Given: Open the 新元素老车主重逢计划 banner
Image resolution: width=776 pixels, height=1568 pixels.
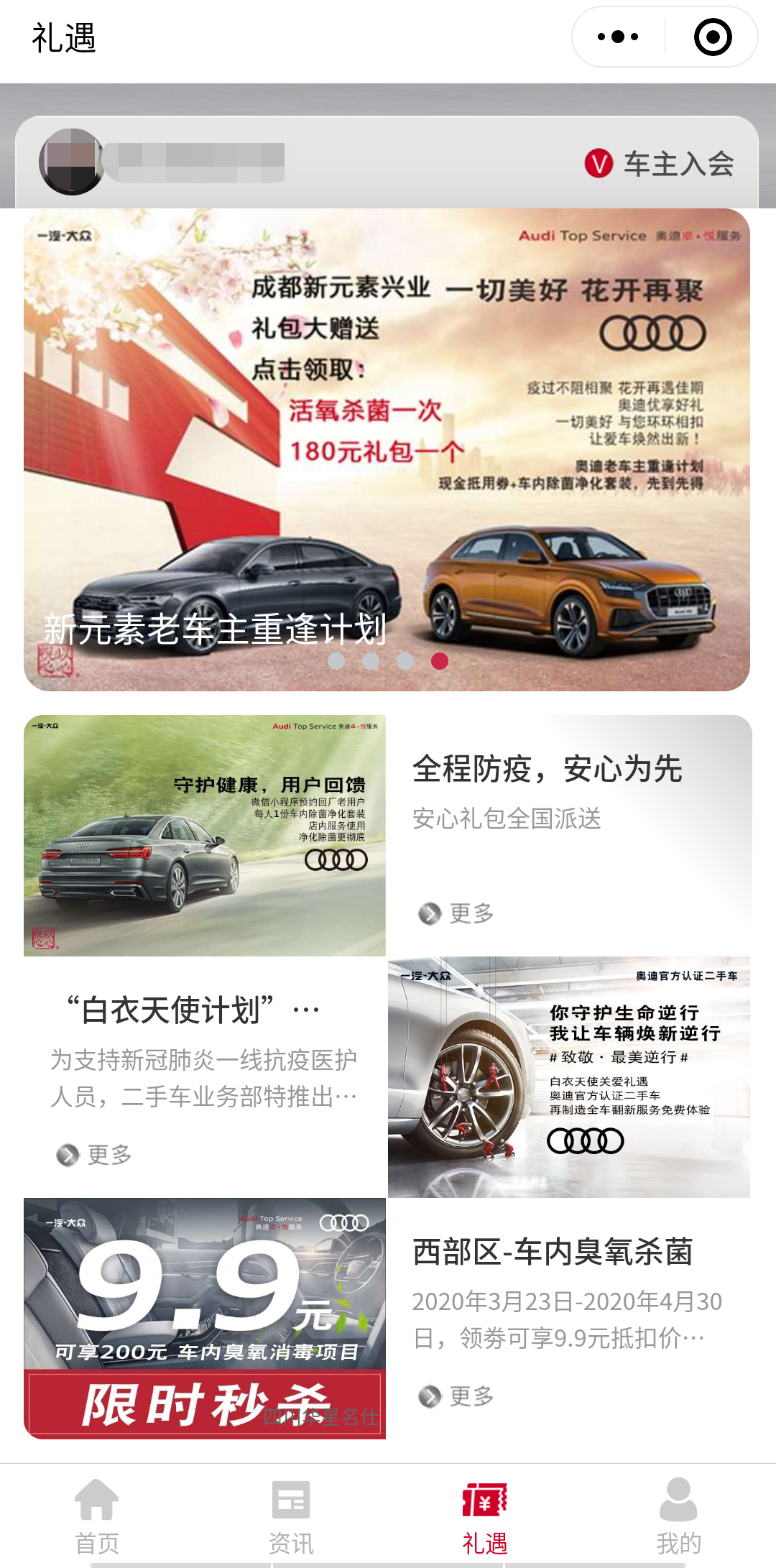Looking at the screenshot, I should [x=387, y=449].
